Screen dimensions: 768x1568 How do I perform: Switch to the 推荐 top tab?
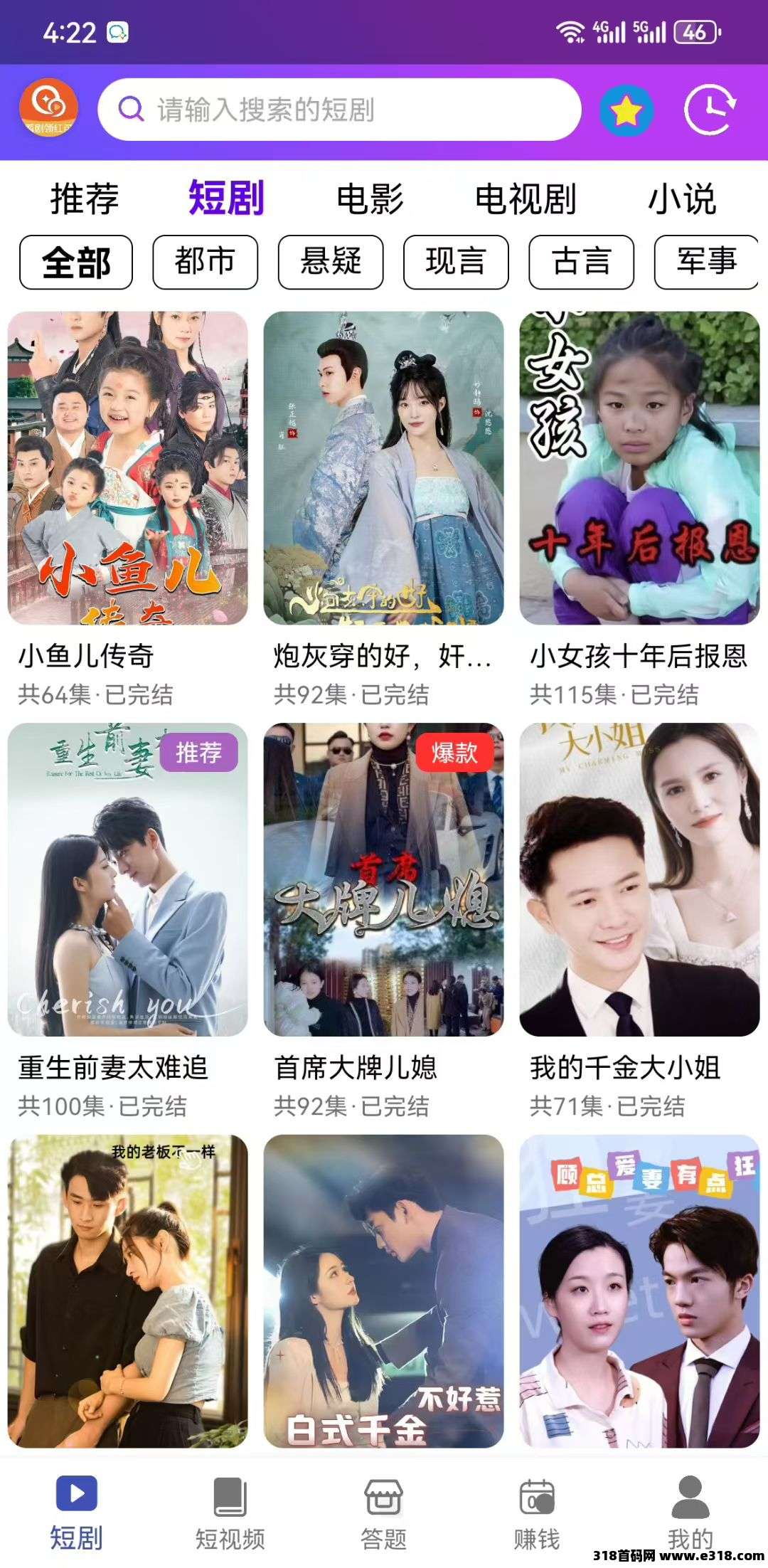click(x=85, y=198)
